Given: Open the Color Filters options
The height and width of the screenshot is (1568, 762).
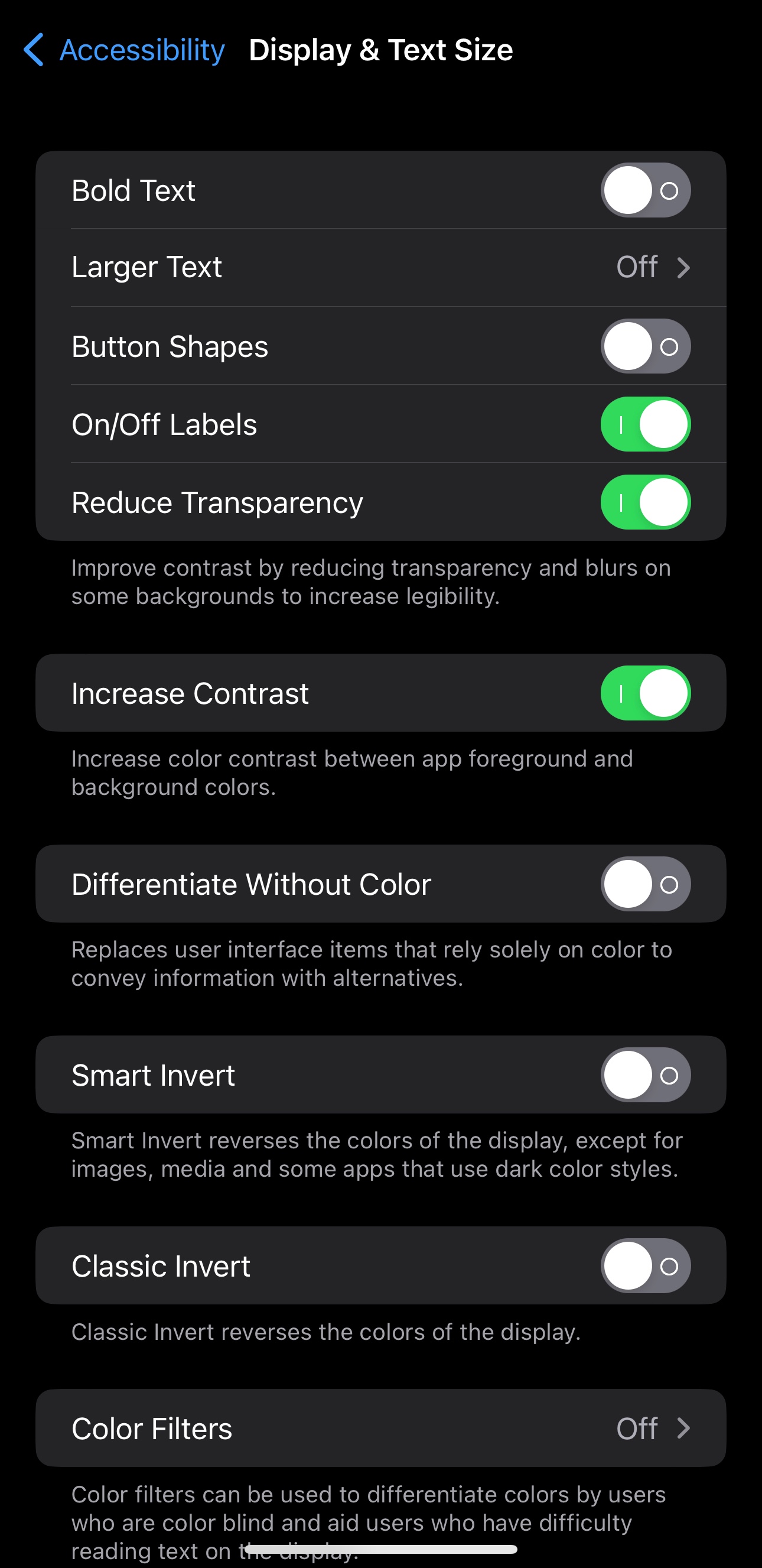Looking at the screenshot, I should (x=380, y=1428).
